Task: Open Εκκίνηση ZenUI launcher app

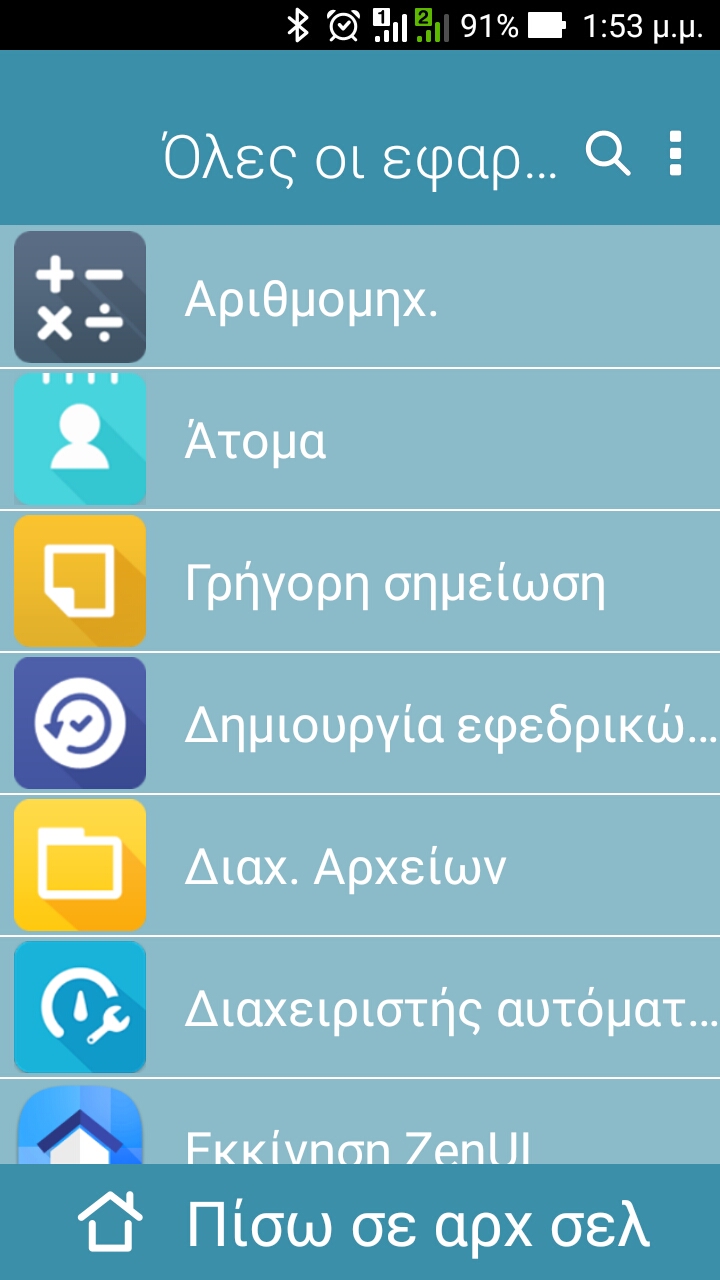Action: (360, 1121)
